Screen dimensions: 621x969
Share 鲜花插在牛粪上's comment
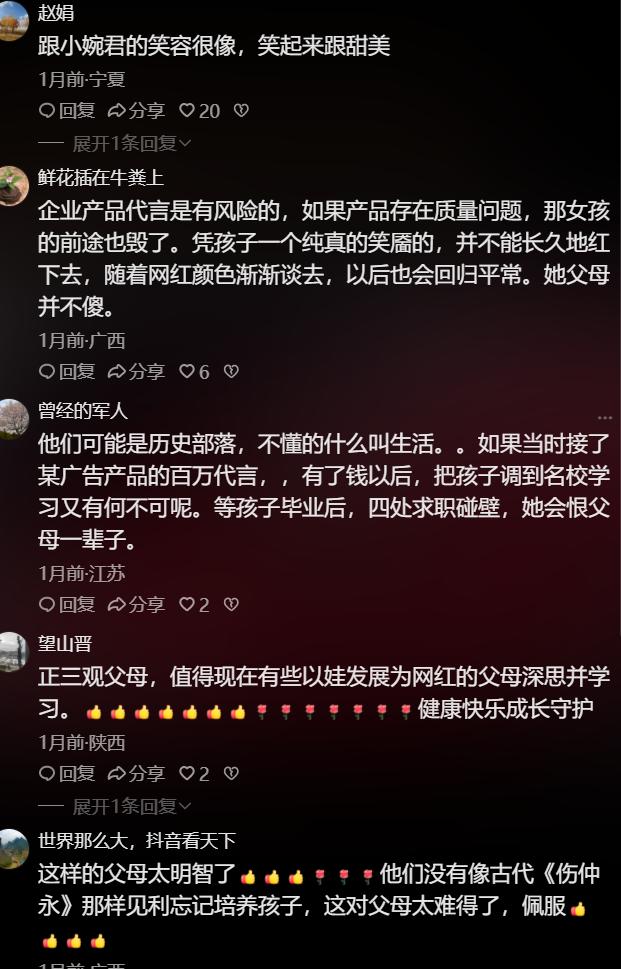tap(136, 372)
